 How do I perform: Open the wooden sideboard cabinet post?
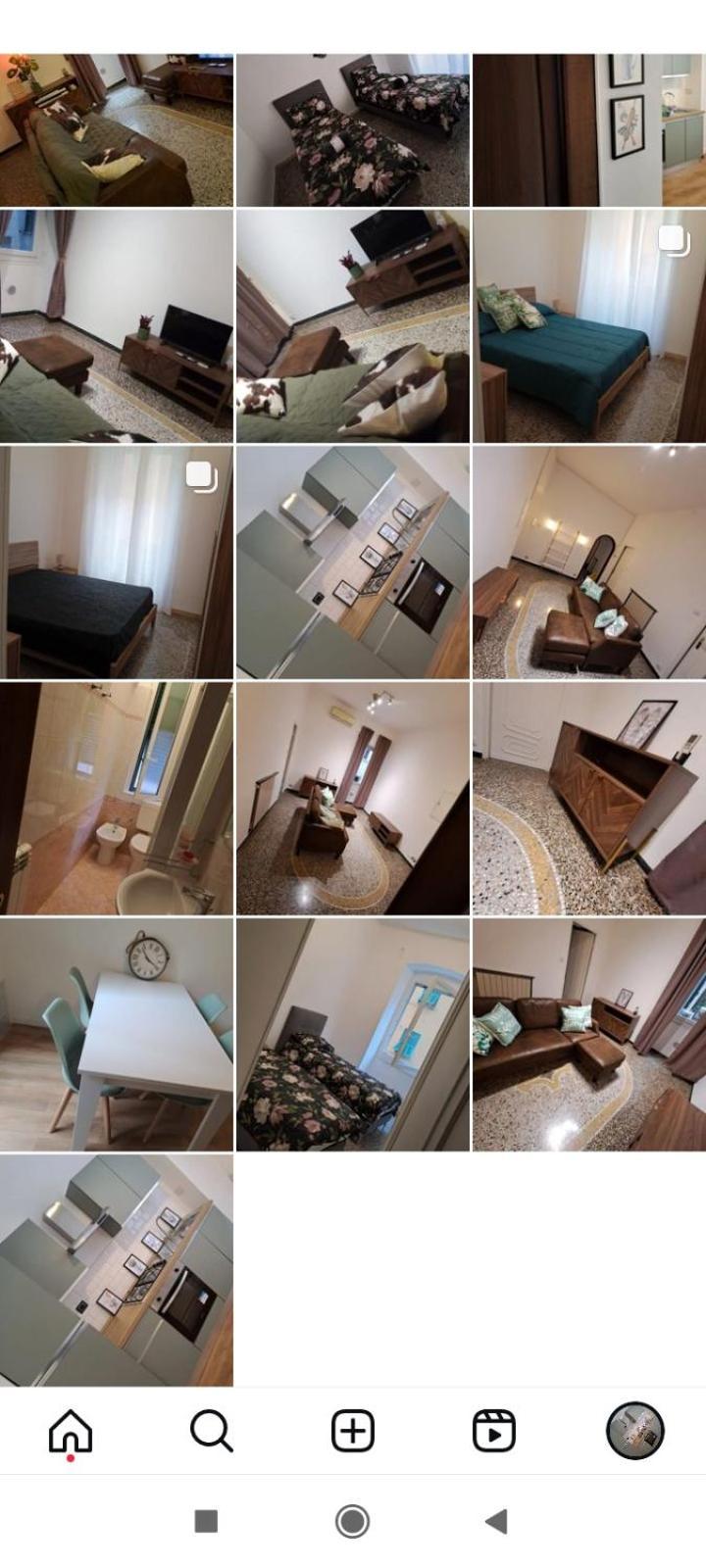click(588, 799)
